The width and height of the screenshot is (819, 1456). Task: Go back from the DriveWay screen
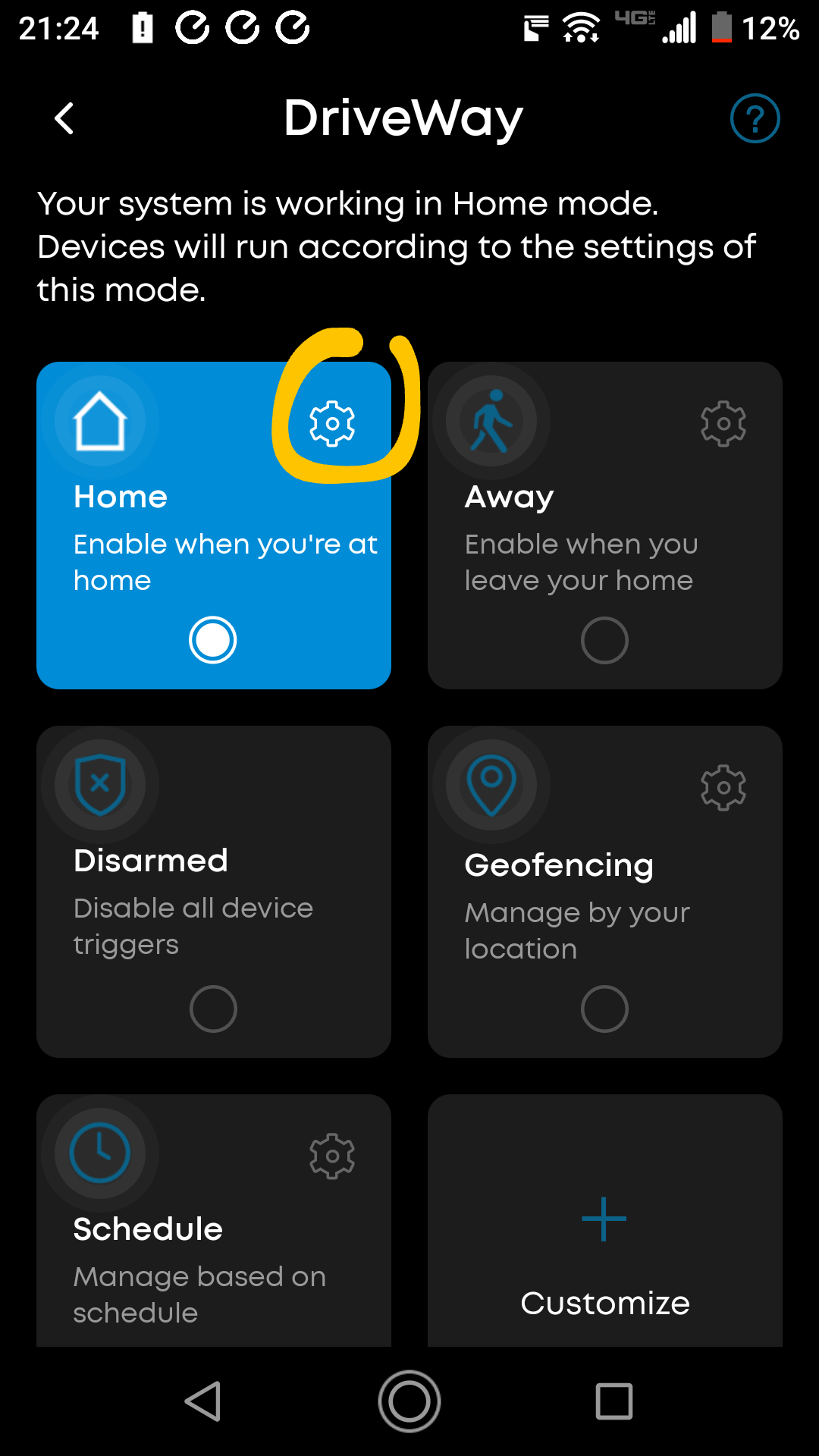[x=65, y=119]
